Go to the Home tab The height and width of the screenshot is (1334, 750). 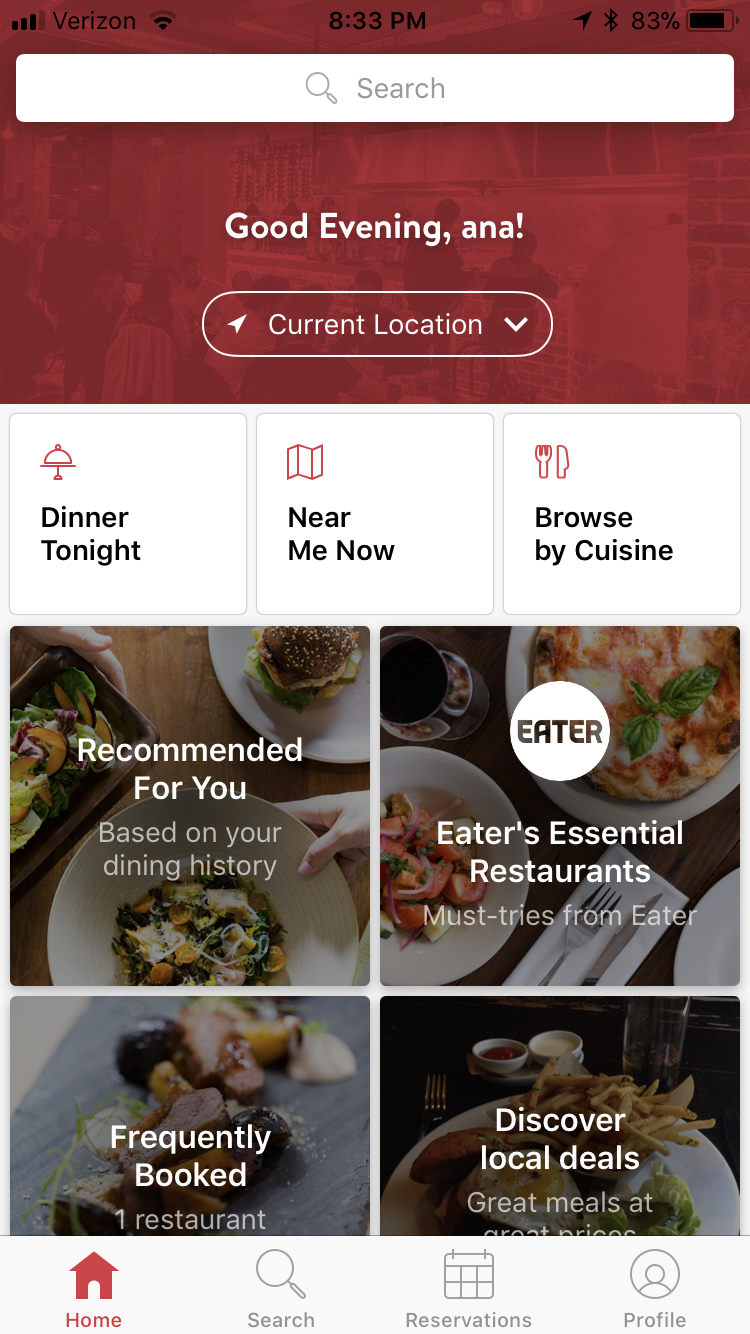click(x=94, y=1290)
